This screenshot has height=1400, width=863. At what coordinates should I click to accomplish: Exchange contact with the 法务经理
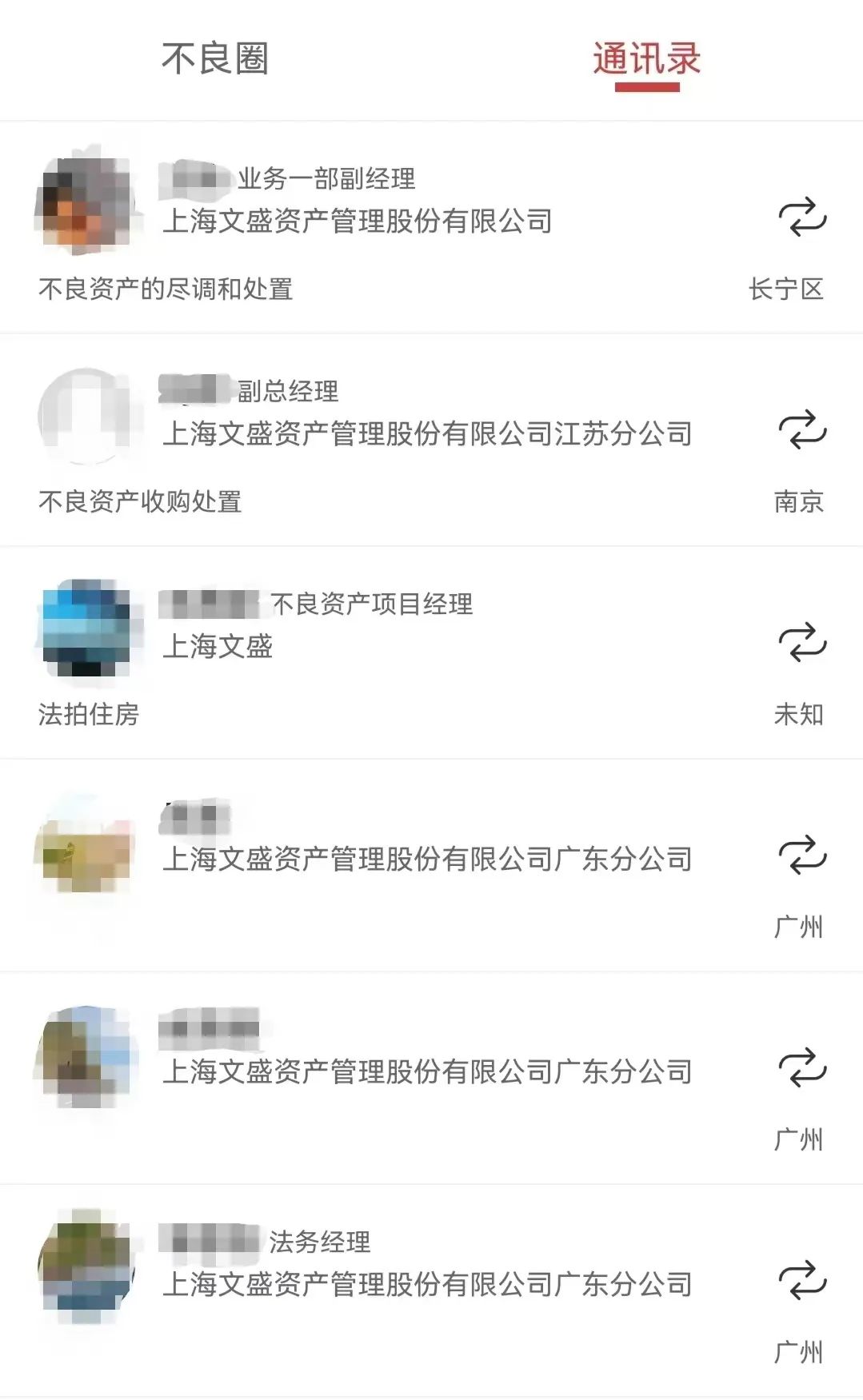(802, 1281)
